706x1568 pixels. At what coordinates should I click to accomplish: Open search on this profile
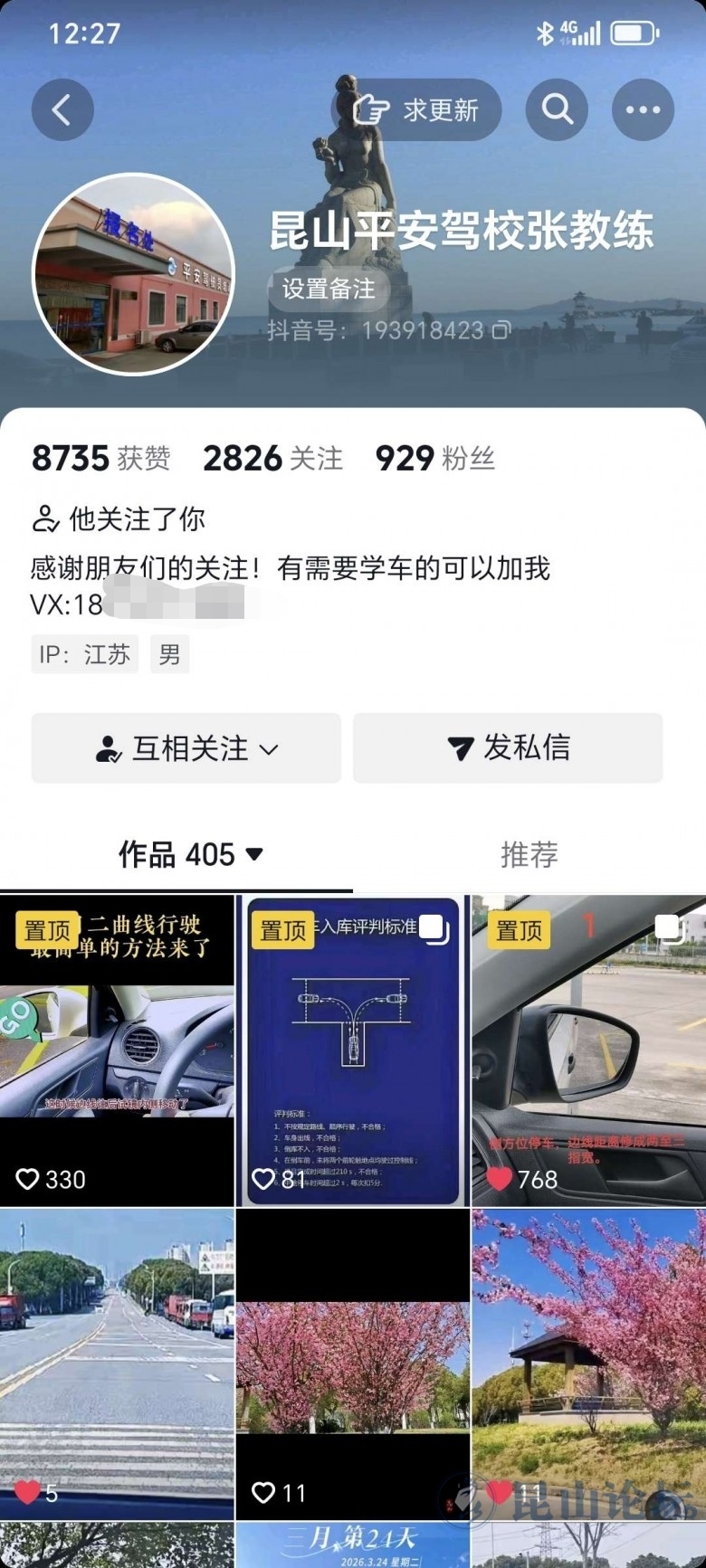click(x=557, y=110)
